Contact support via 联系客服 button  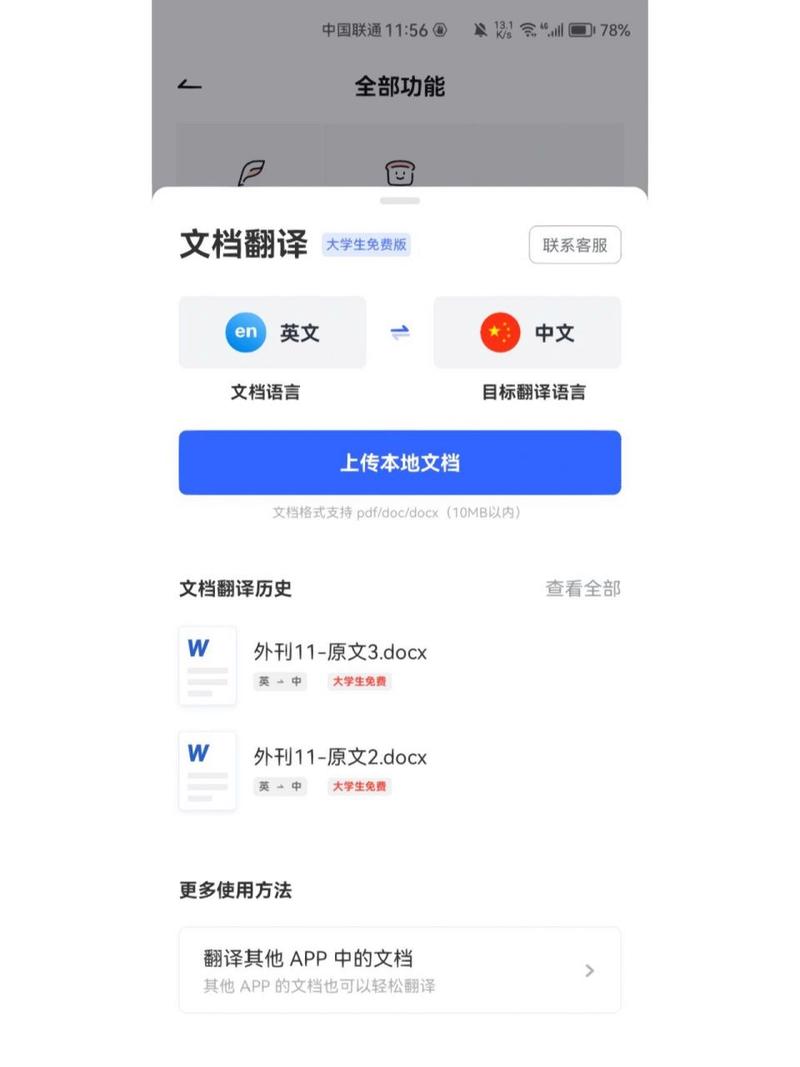point(574,245)
